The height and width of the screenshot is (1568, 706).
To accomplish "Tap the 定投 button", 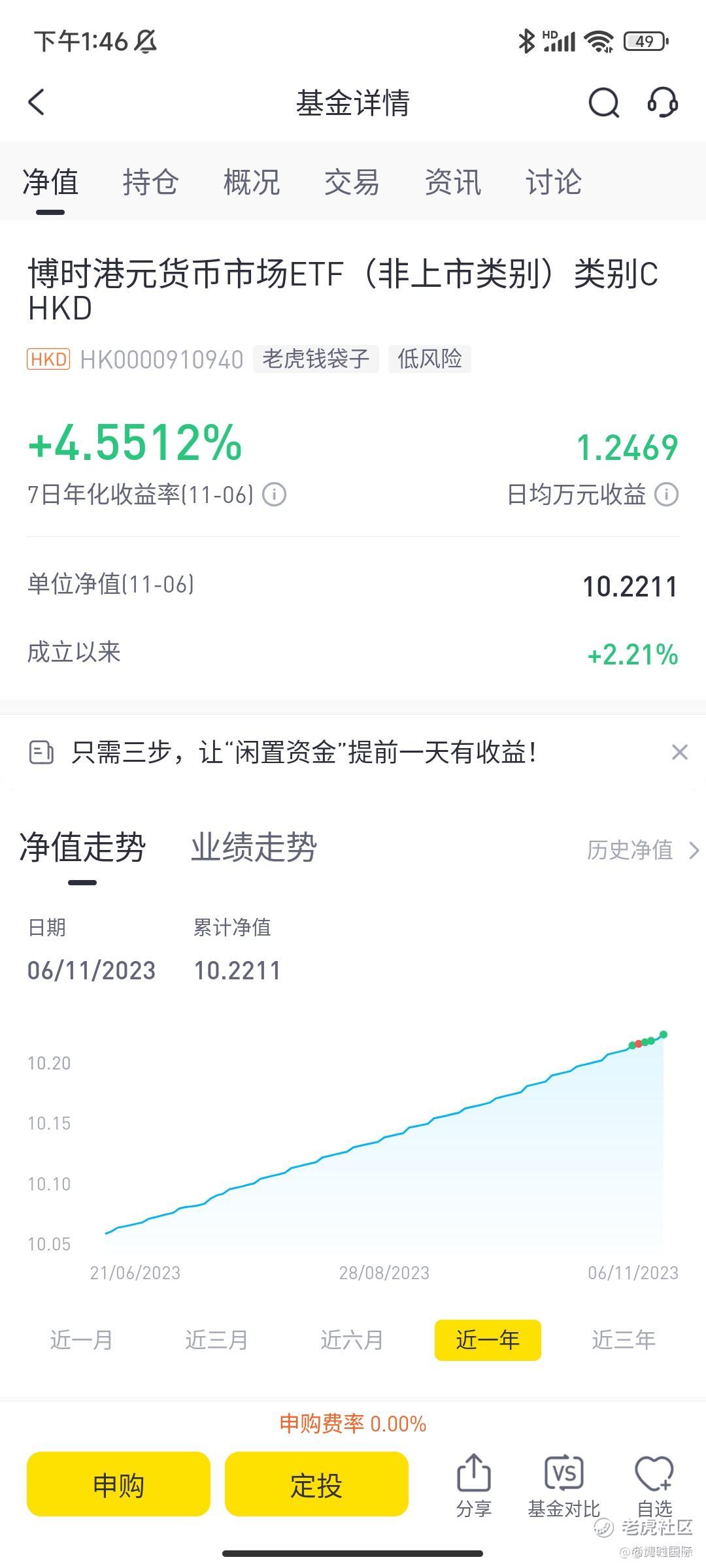I will coord(316,1485).
